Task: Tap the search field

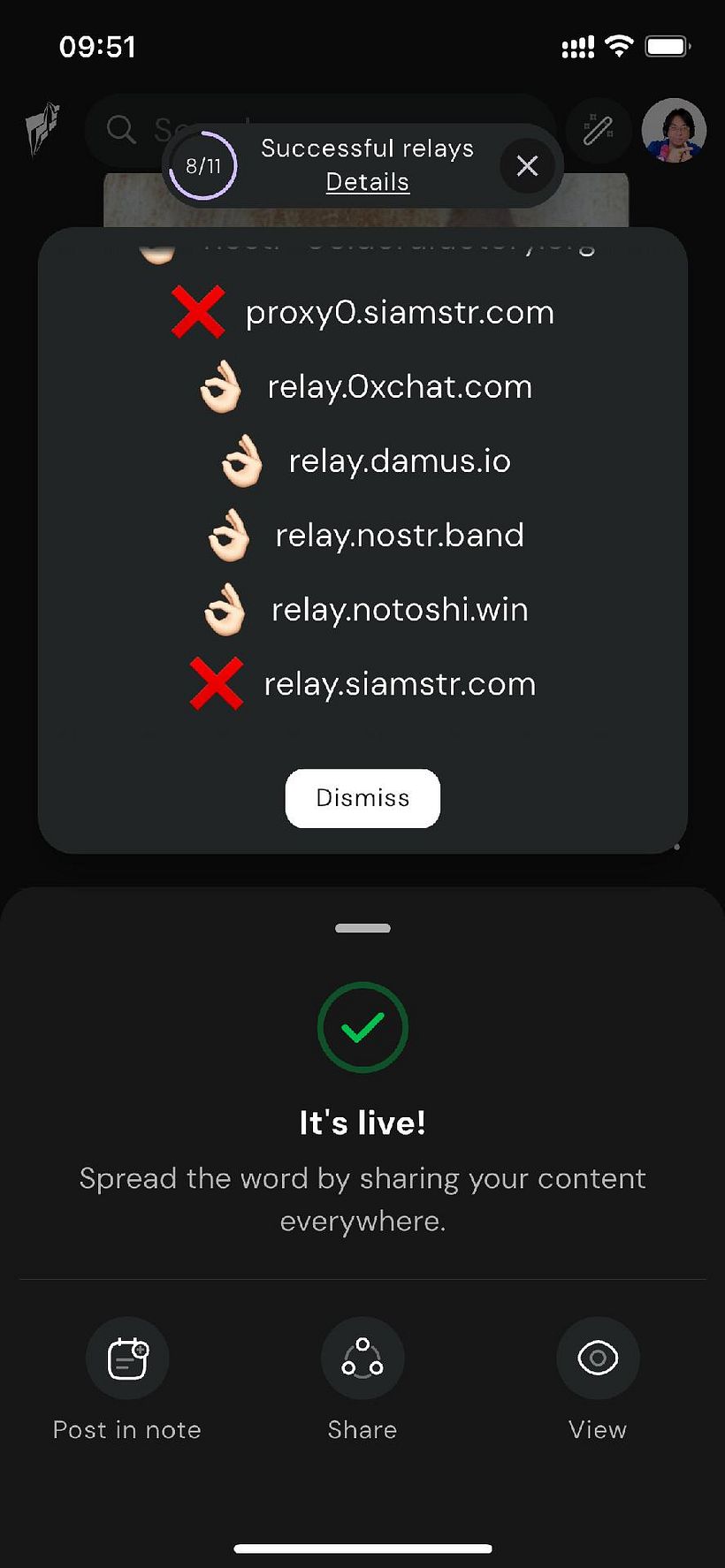Action: 133,130
